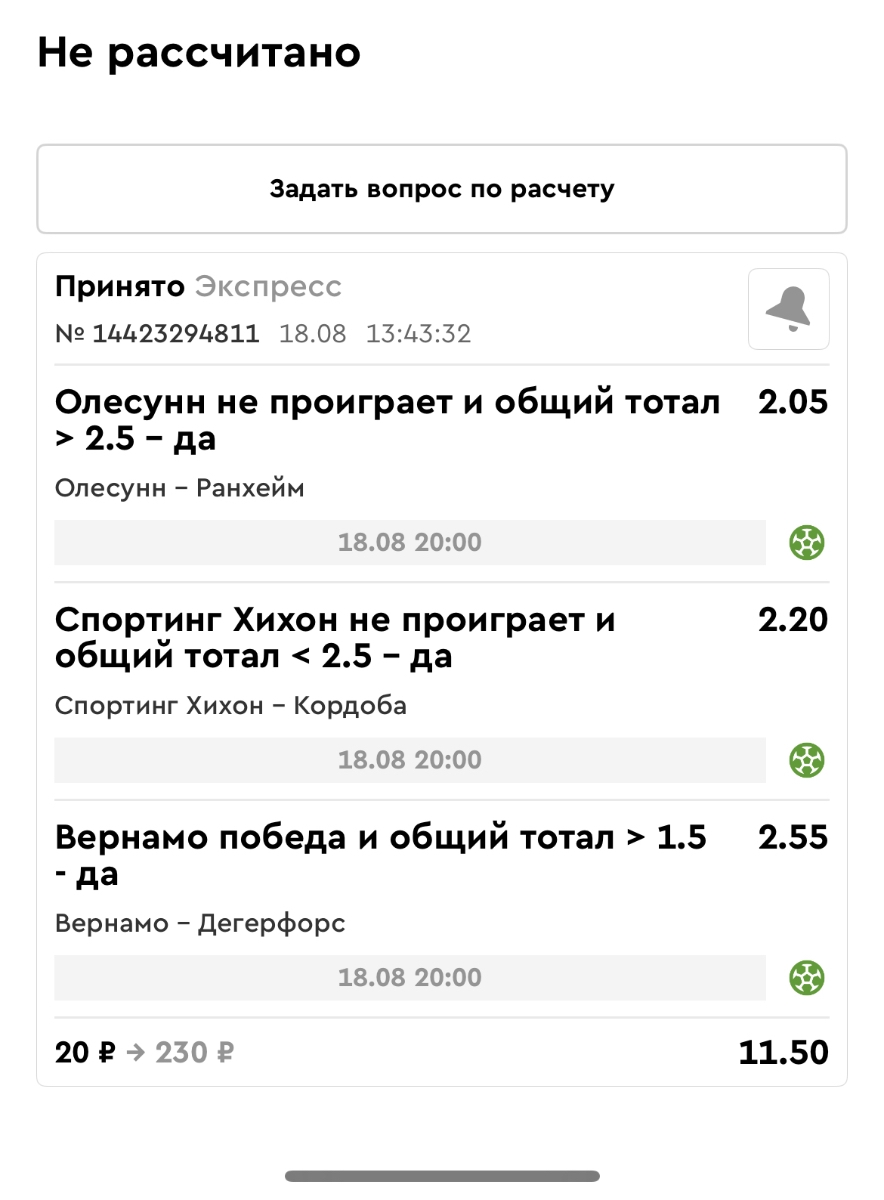Viewport: 884px width, 1200px height.
Task: Tap 'Задать вопрос по расчету' button
Action: (441, 189)
